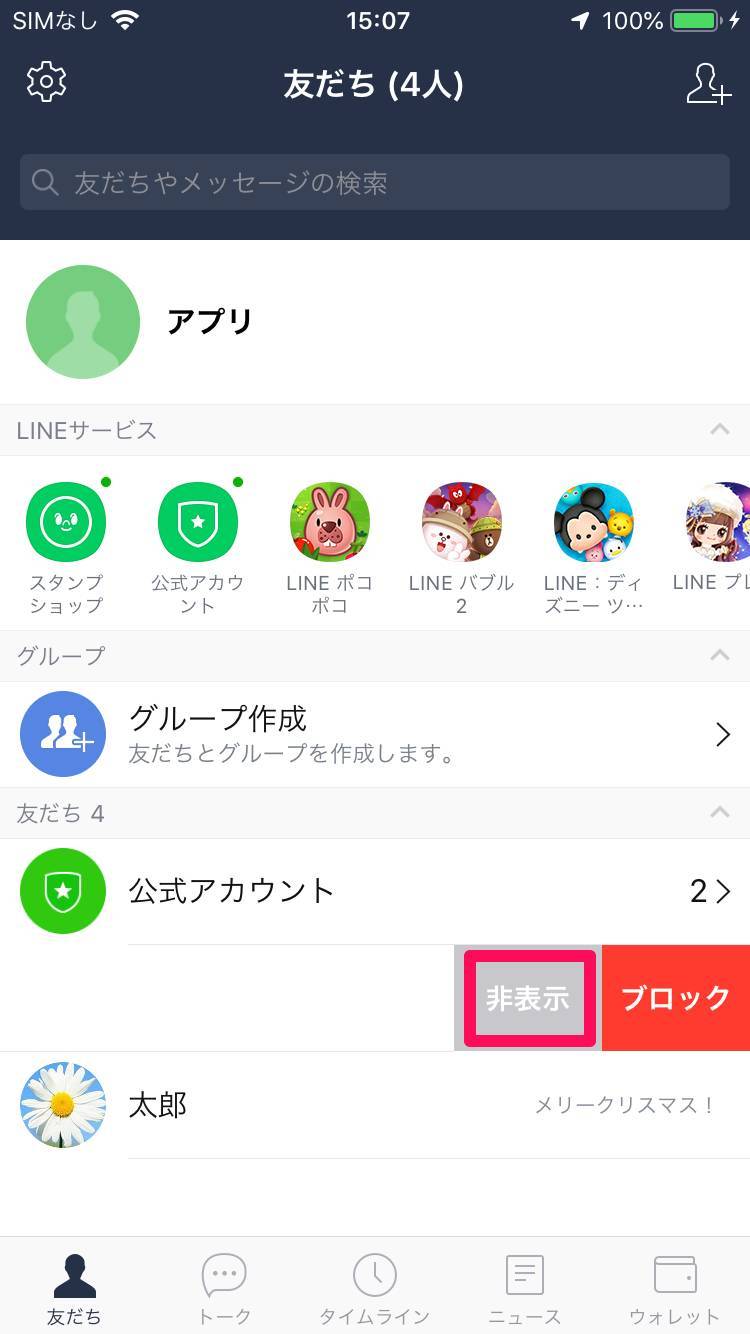Collapse the LINEサービス section

click(x=718, y=430)
